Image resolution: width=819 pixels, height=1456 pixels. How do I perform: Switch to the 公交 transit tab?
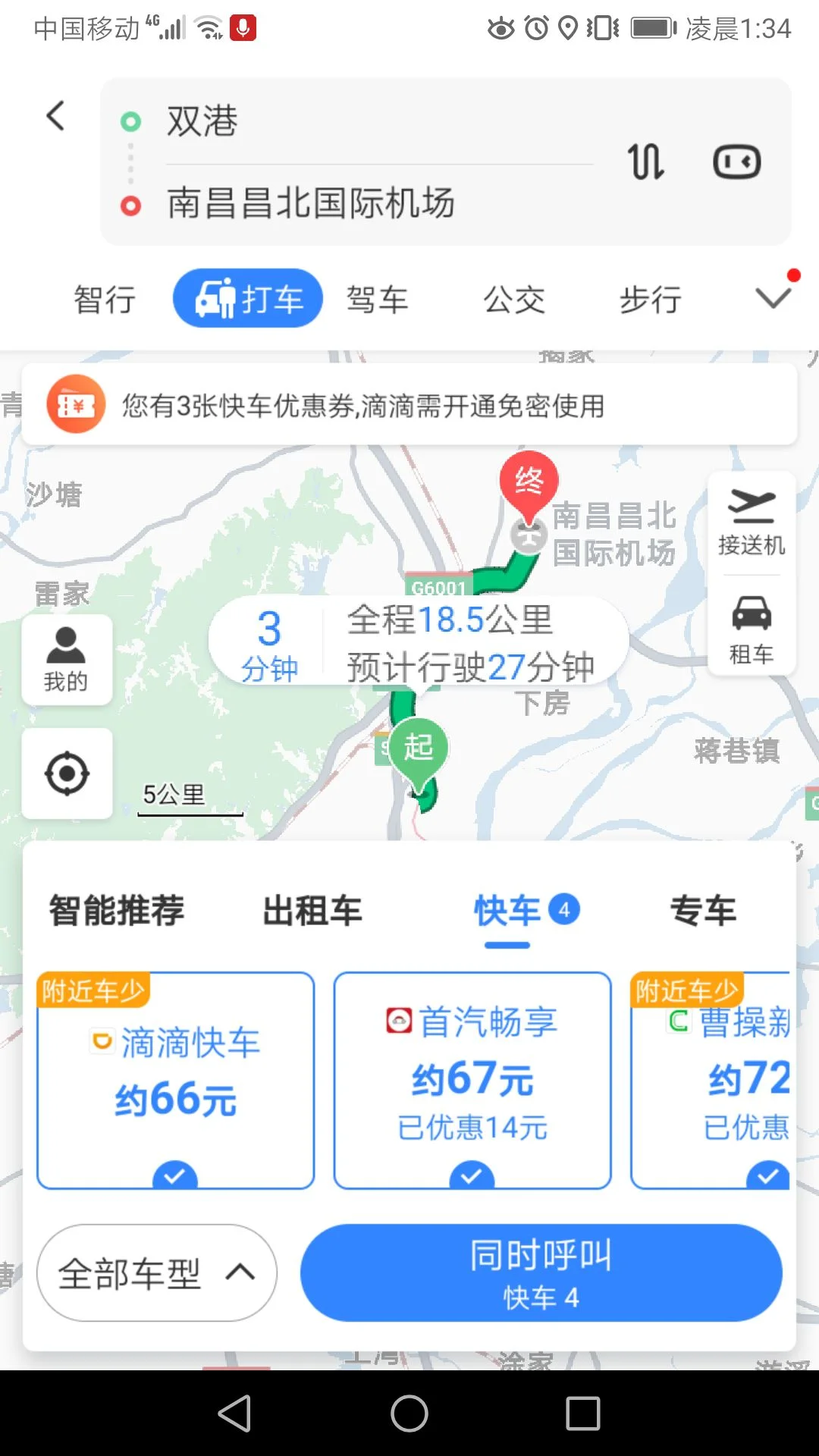(514, 298)
